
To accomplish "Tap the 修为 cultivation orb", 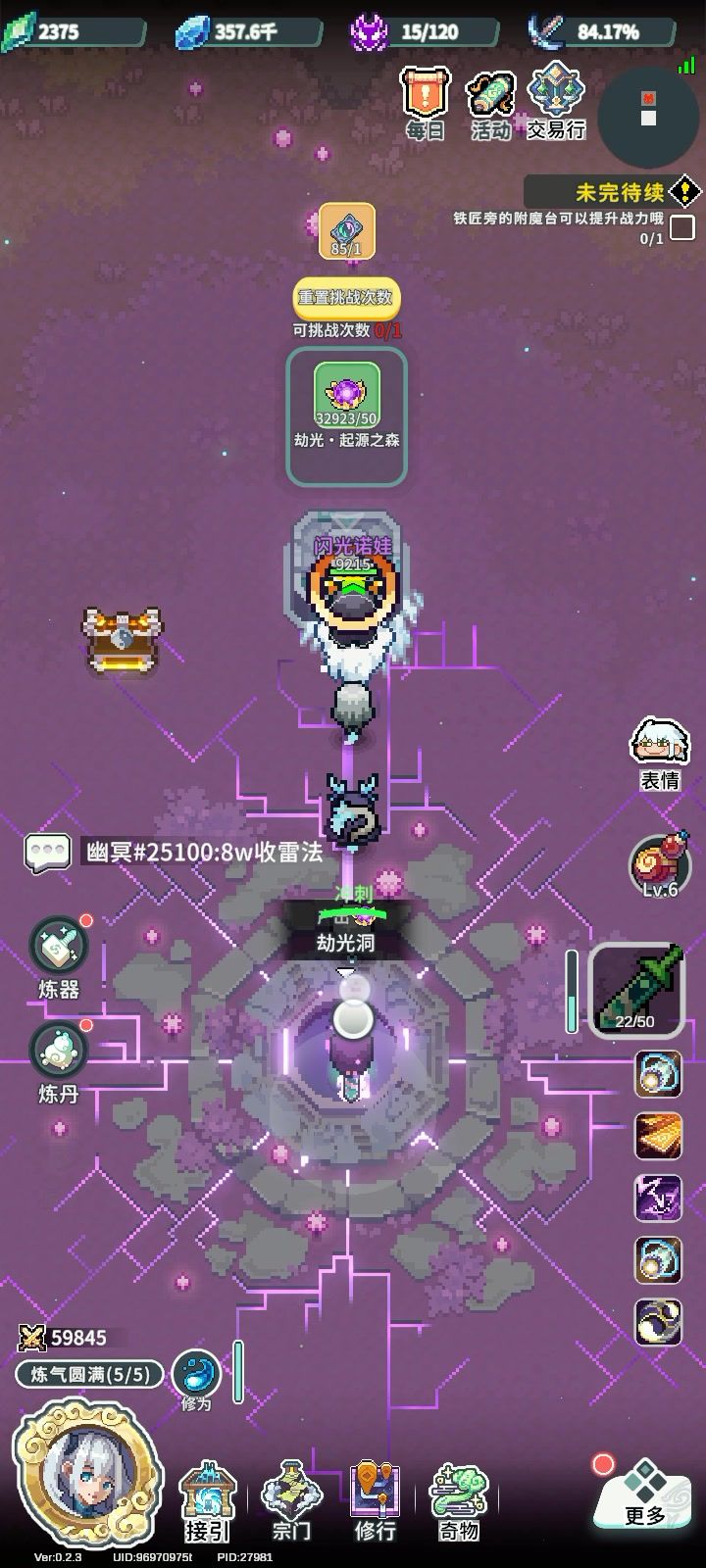I will coord(196,1378).
